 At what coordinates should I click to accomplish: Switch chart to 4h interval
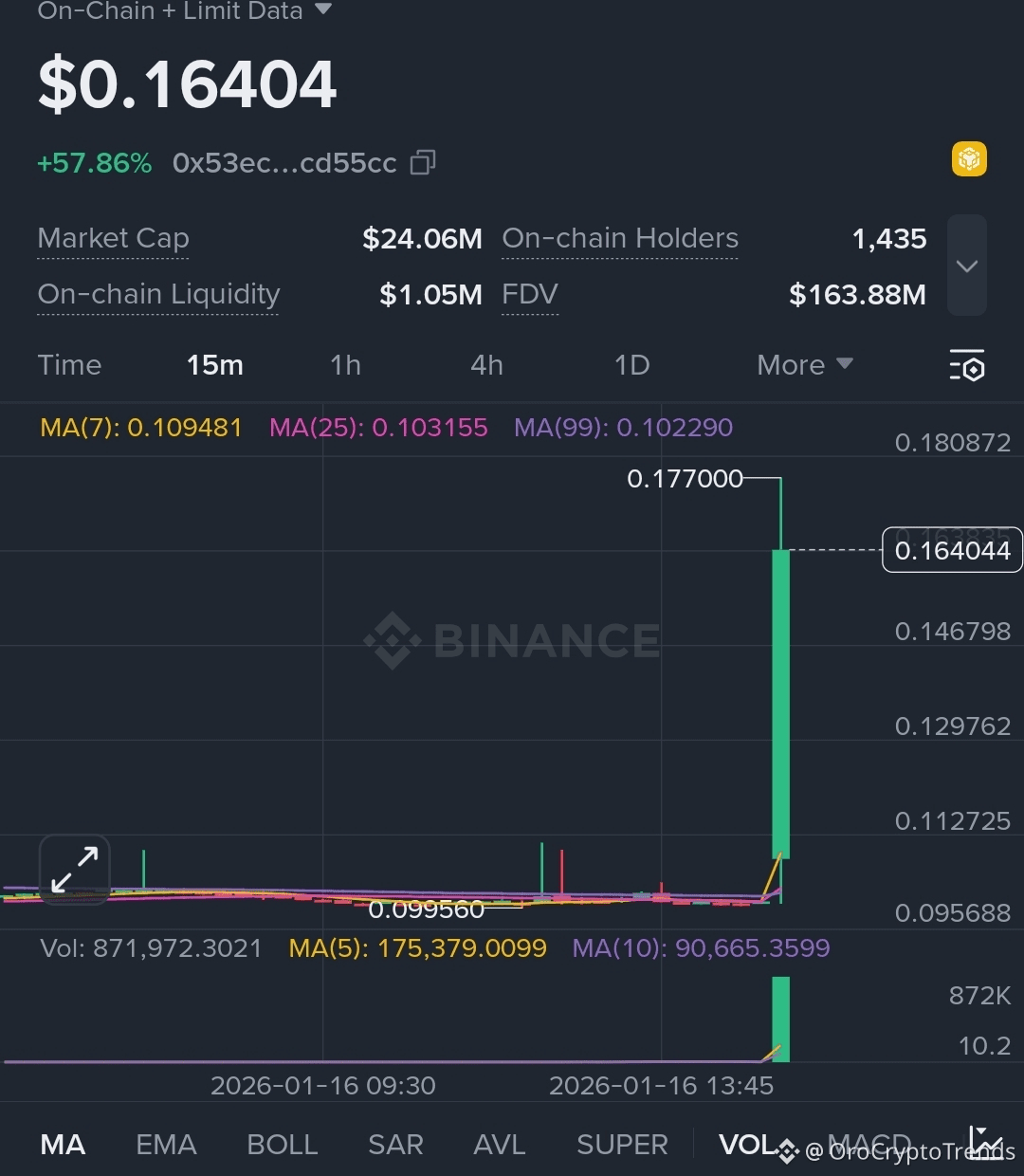click(x=486, y=365)
